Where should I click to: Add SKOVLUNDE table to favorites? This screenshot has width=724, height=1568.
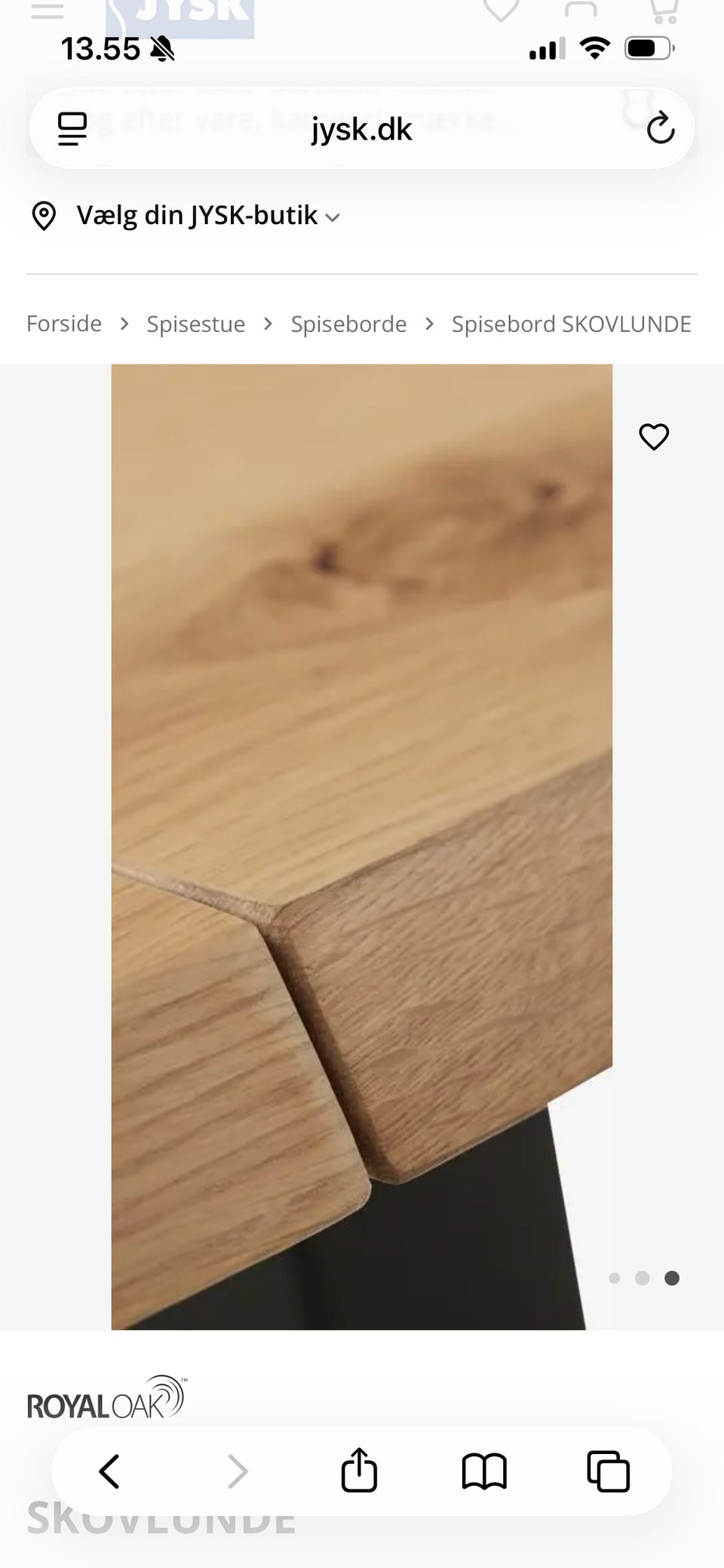(654, 437)
